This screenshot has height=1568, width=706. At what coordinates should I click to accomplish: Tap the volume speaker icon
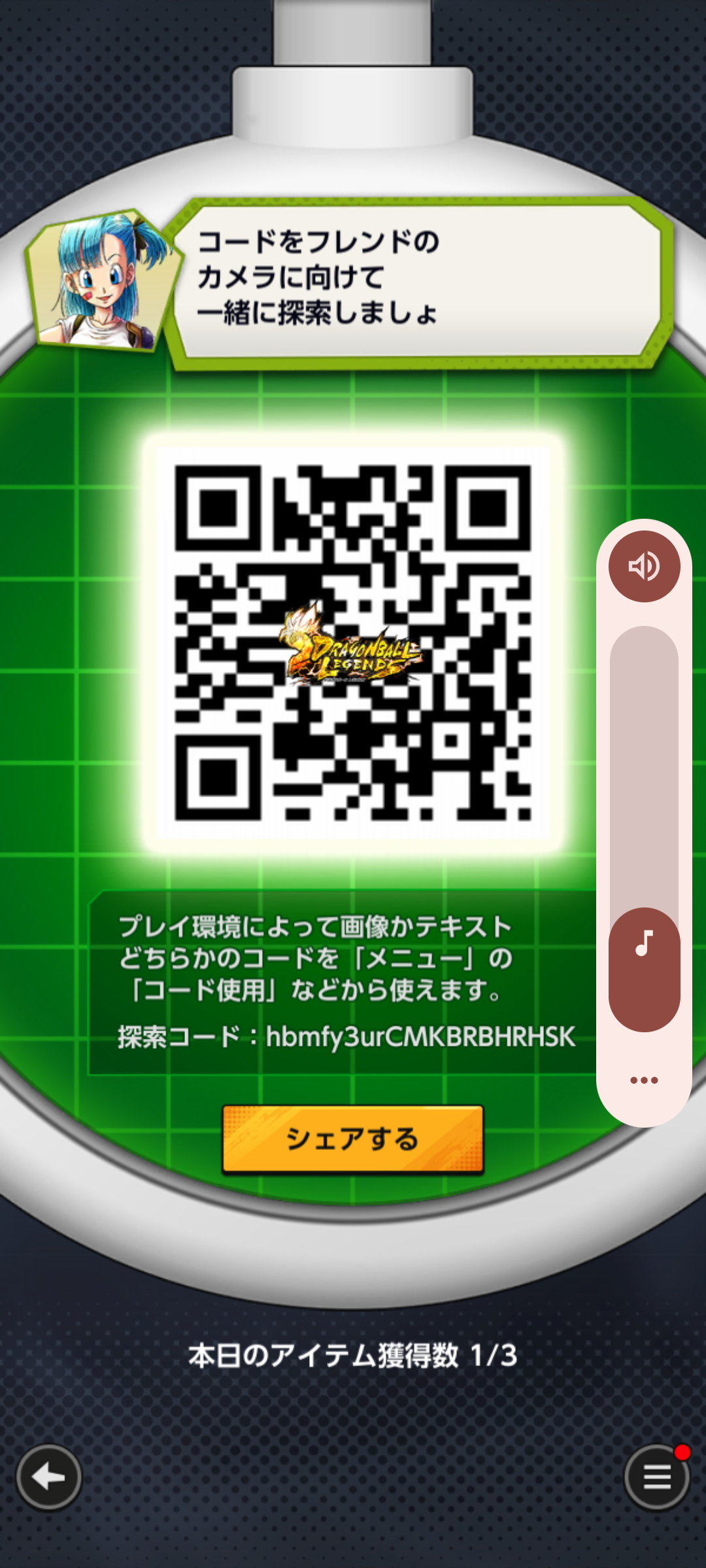point(644,566)
